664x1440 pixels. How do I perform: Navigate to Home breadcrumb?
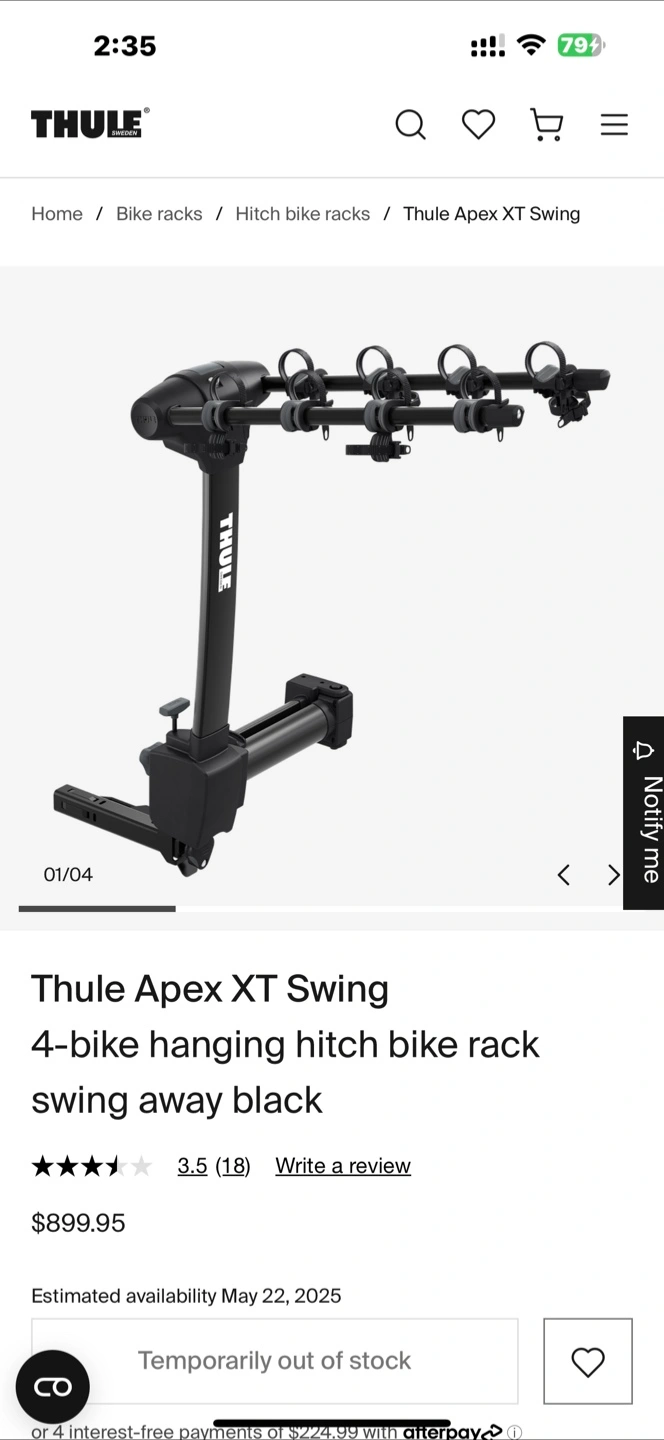[x=57, y=214]
